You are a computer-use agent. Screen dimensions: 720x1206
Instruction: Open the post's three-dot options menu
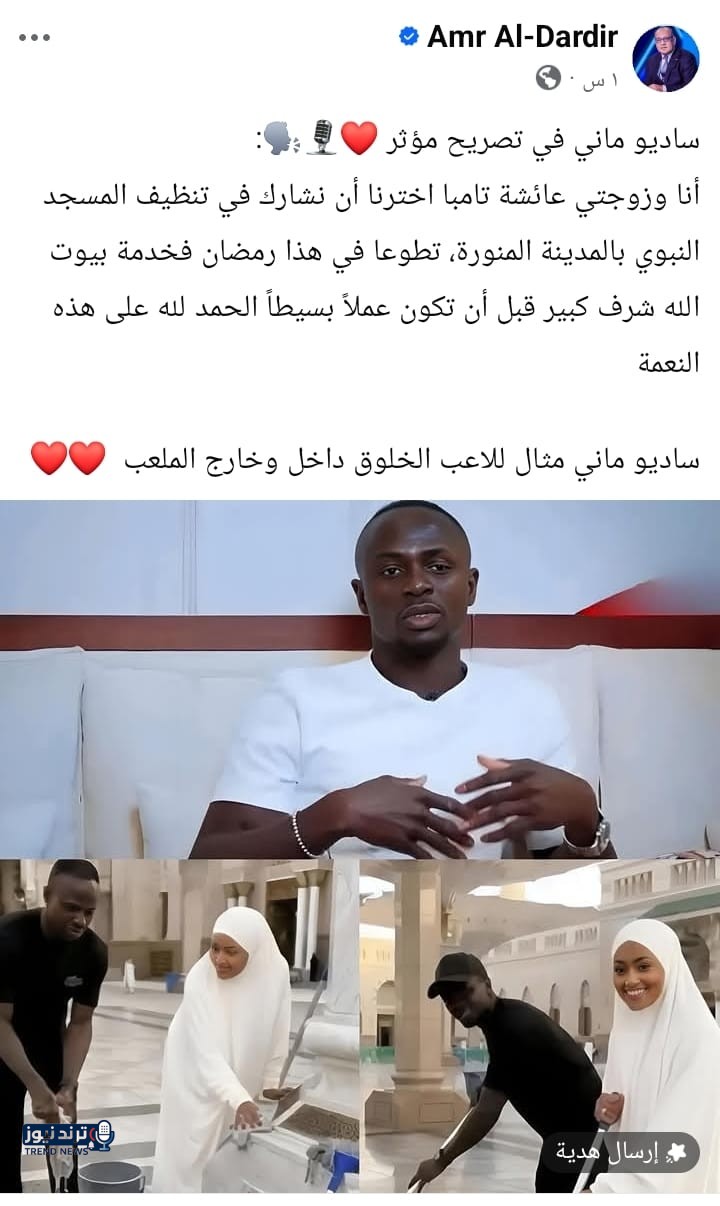point(34,38)
